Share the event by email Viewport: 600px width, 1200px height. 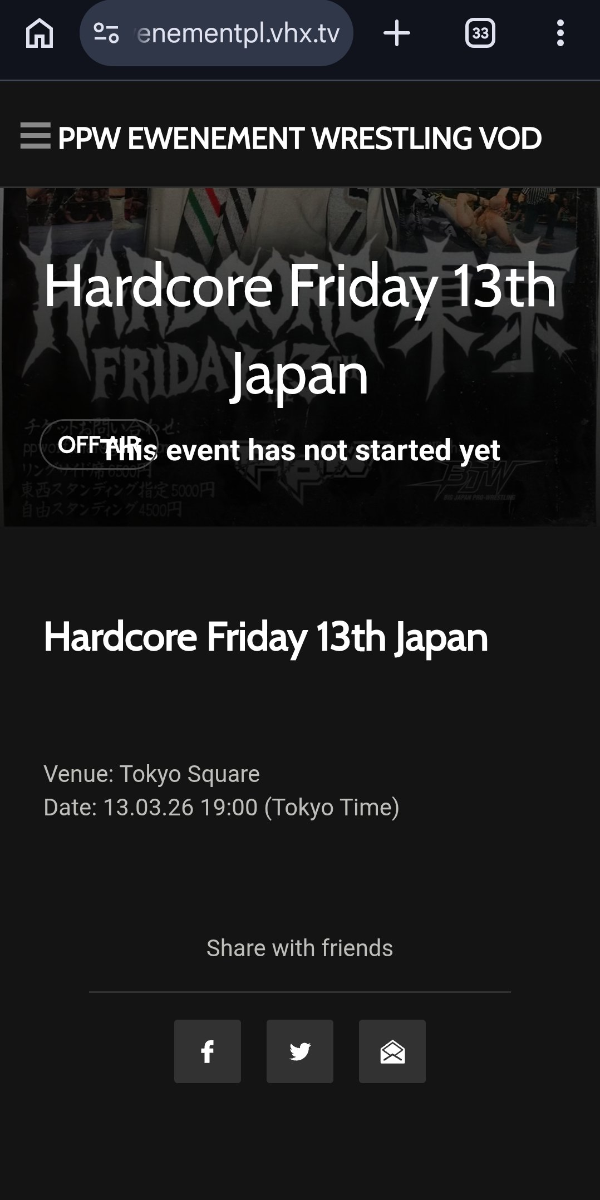coord(392,1051)
